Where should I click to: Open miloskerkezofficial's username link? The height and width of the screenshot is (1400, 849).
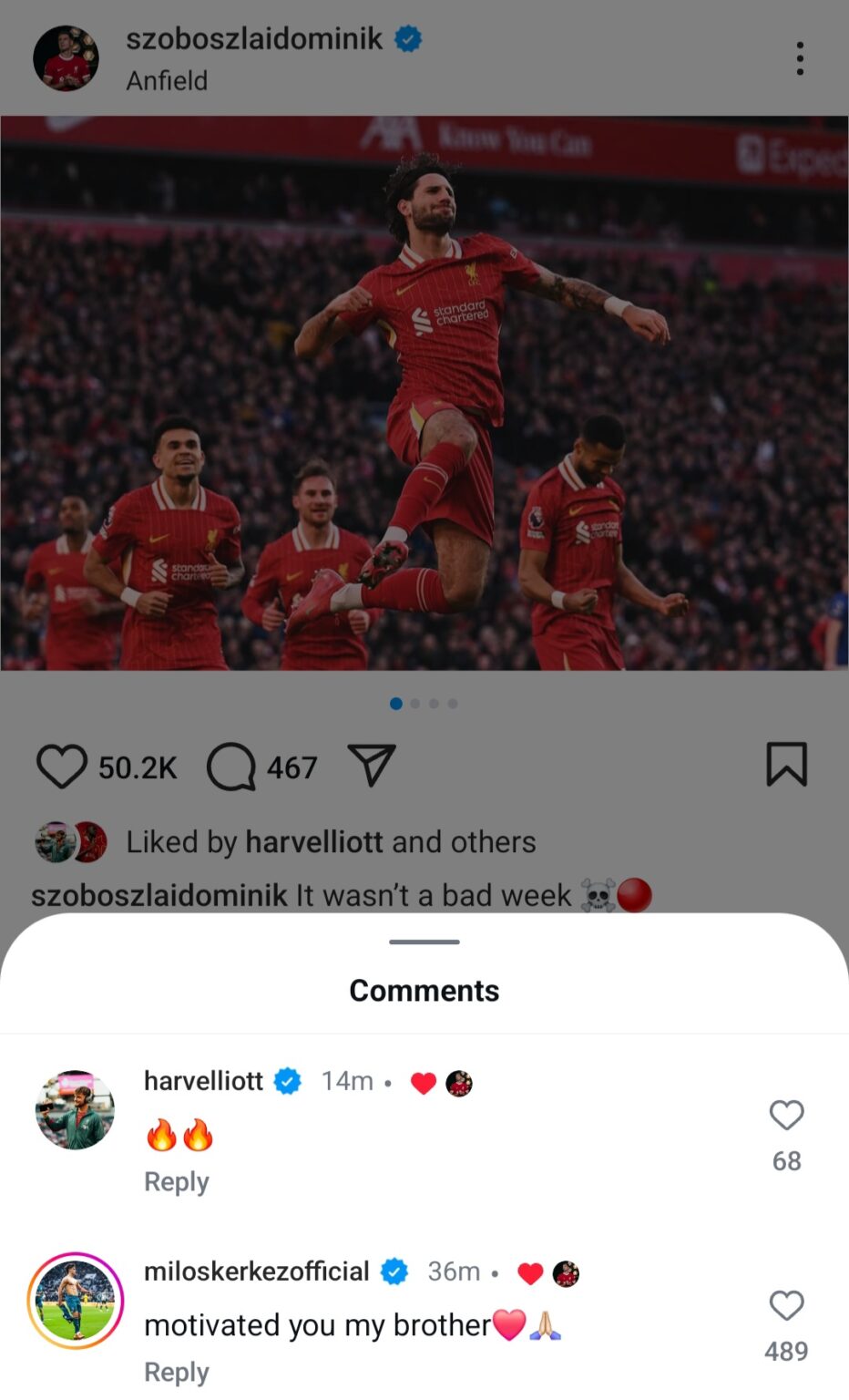point(256,1271)
